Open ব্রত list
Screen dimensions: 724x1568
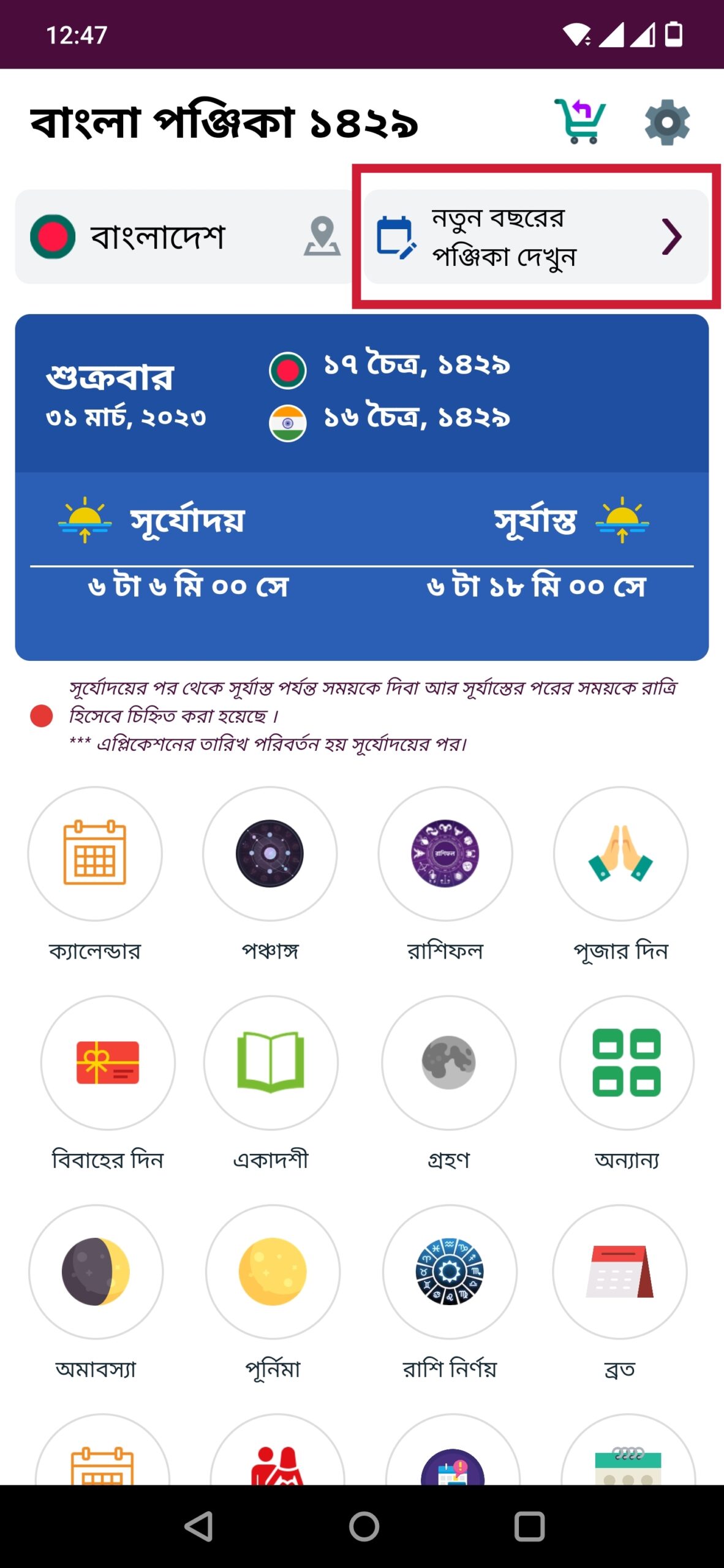[x=619, y=1272]
